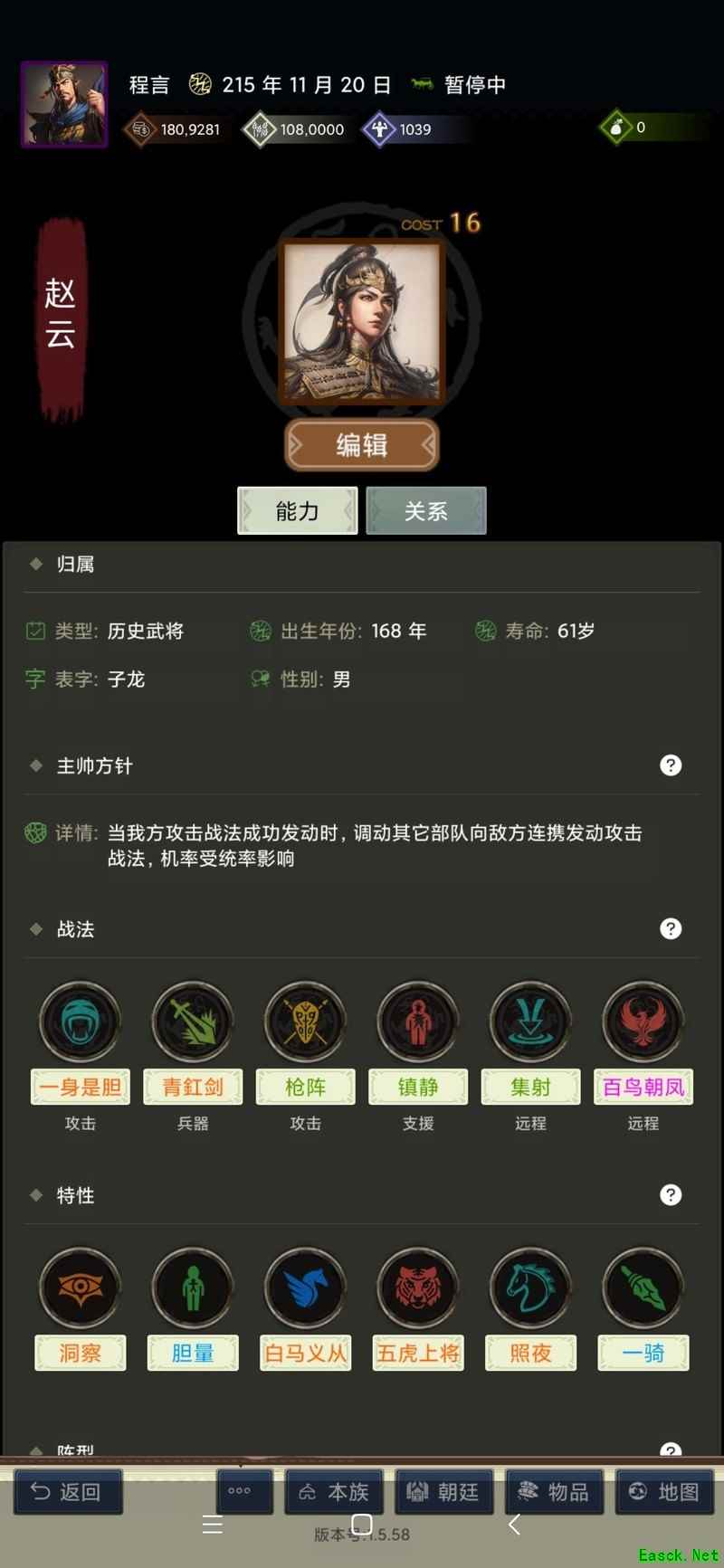Open help for 战法 section
Image resolution: width=724 pixels, height=1568 pixels.
point(671,929)
